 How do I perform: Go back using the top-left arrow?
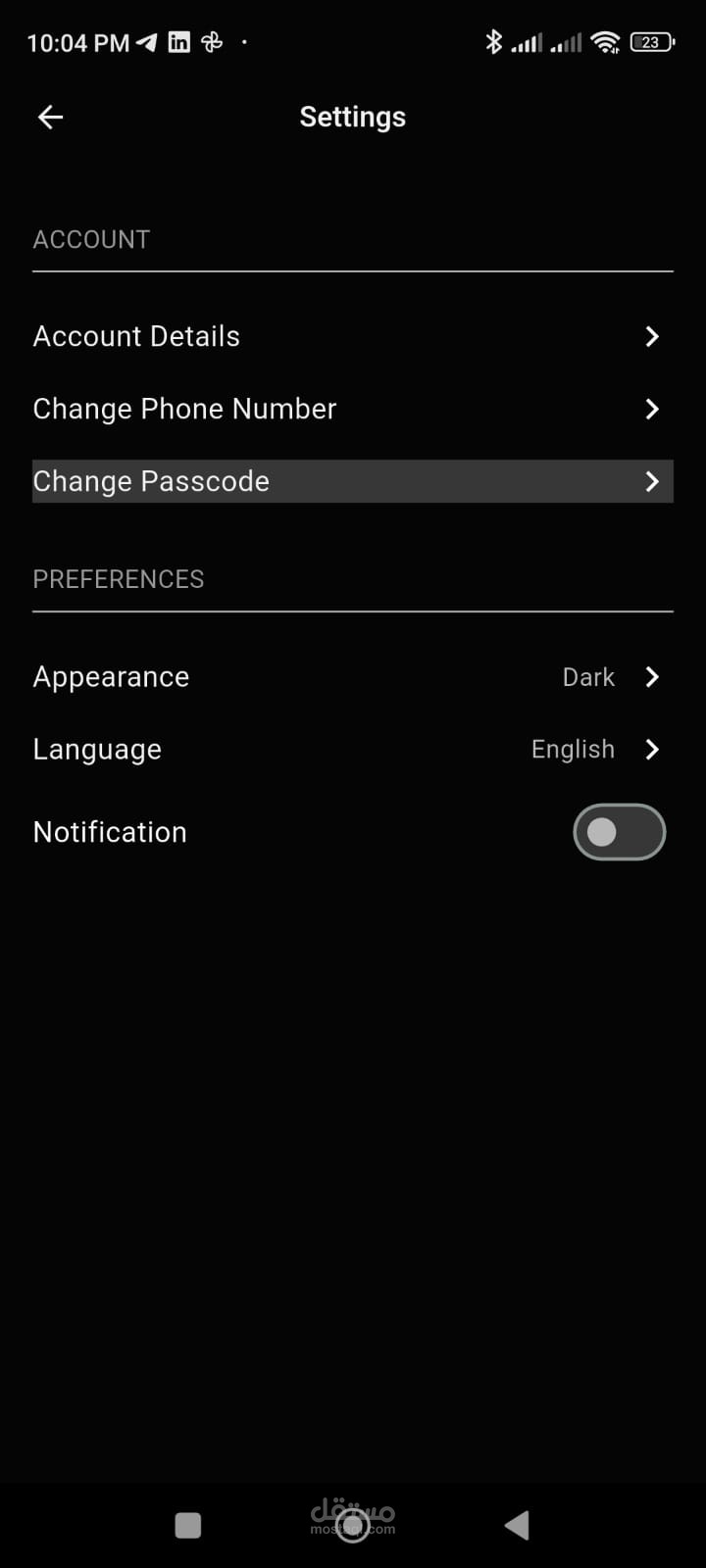pos(50,118)
